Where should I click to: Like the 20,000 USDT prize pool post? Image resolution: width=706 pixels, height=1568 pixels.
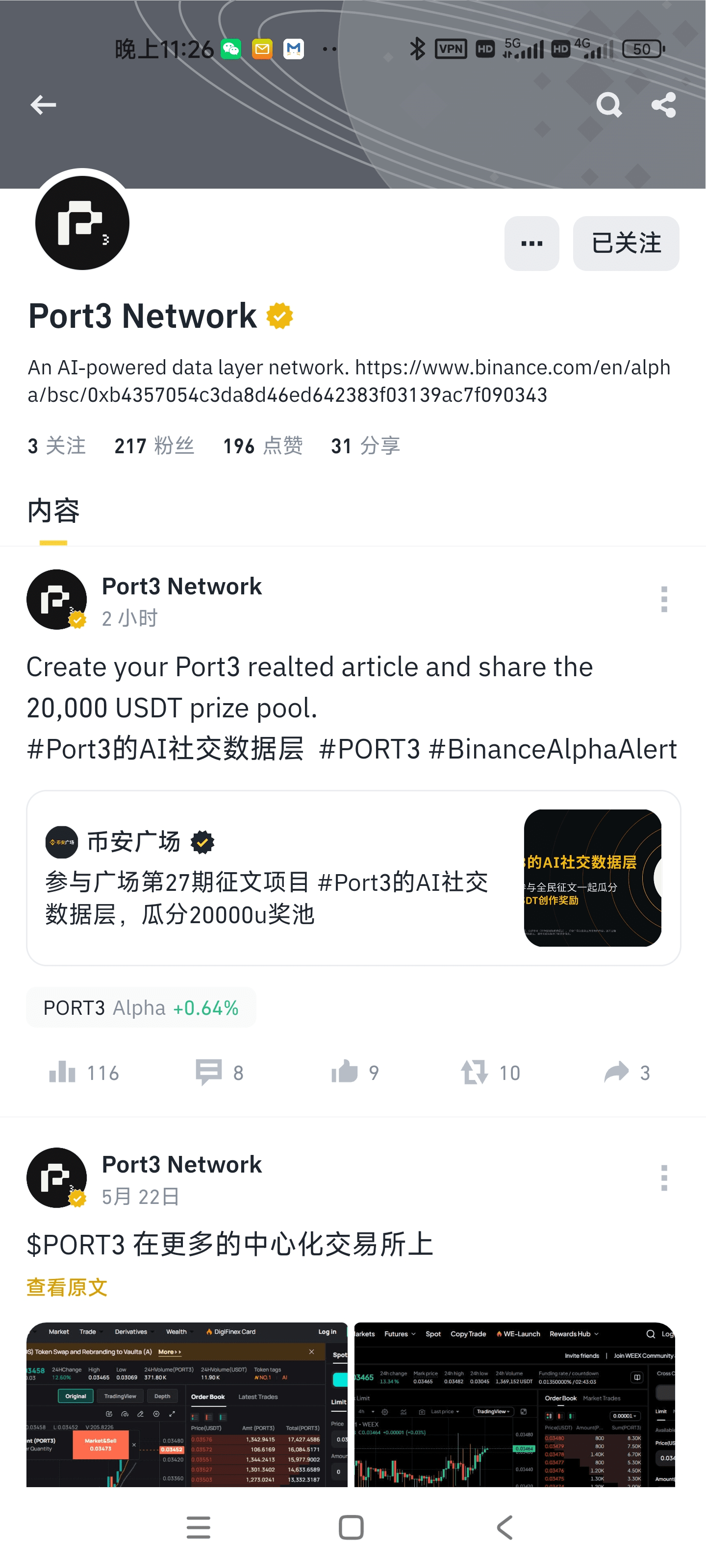pos(354,1072)
